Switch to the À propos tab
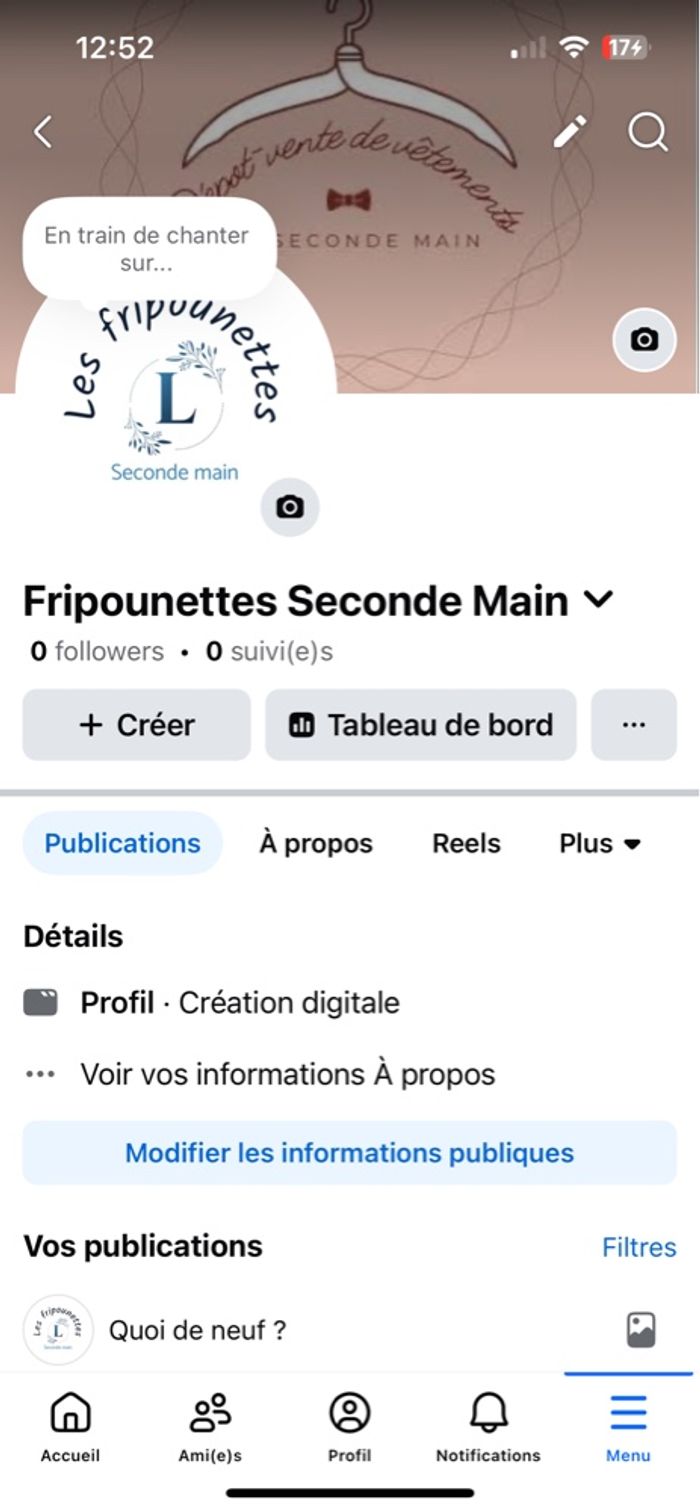The height and width of the screenshot is (1512, 700). click(x=316, y=843)
